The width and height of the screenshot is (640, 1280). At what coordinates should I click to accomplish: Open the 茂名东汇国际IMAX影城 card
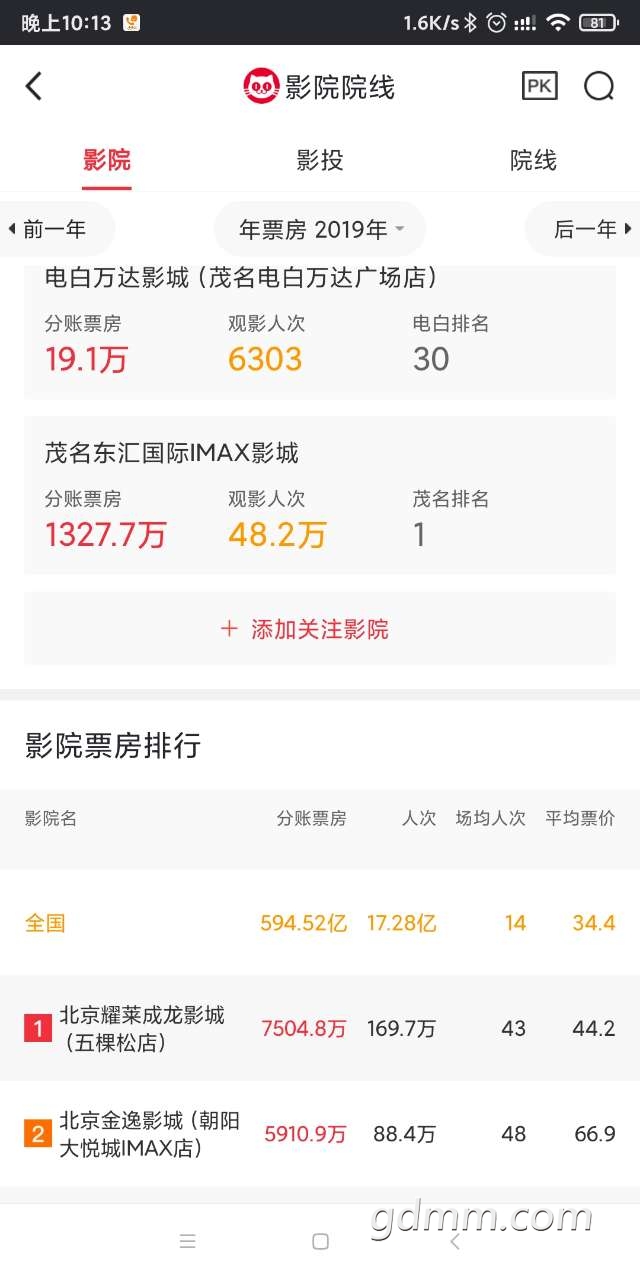click(320, 495)
